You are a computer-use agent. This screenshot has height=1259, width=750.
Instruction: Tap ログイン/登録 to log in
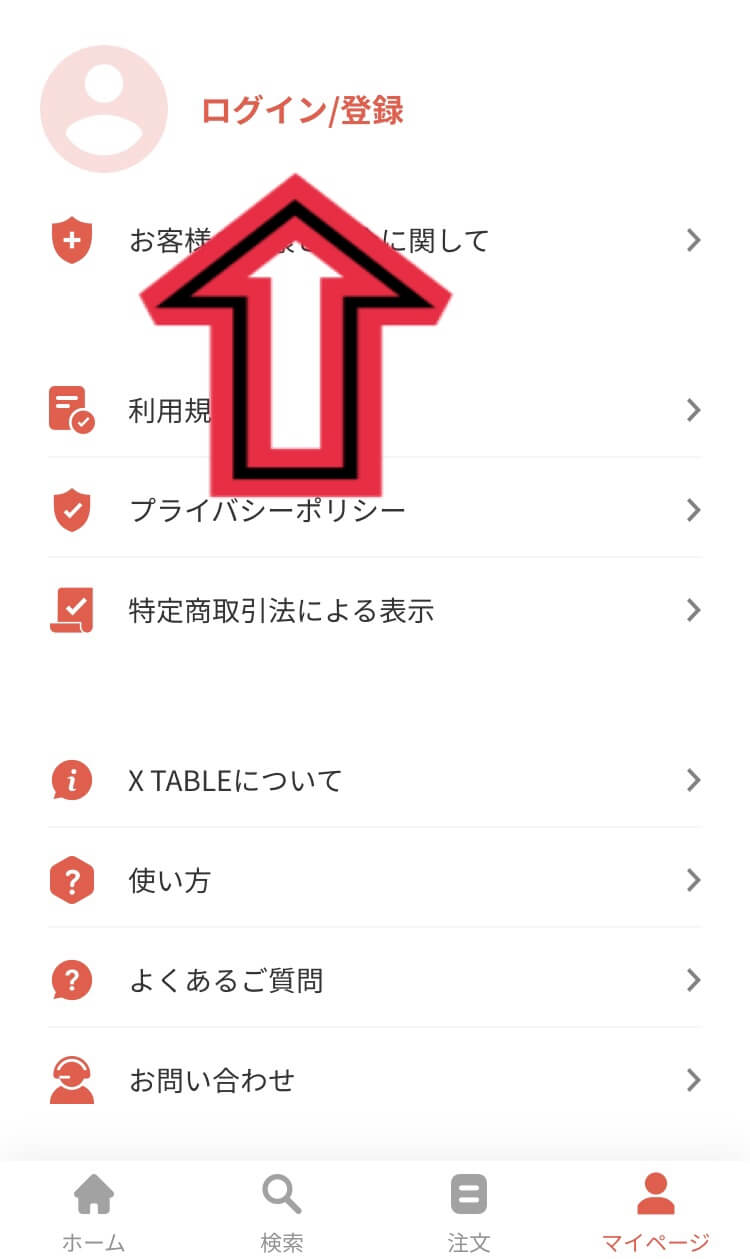(302, 110)
